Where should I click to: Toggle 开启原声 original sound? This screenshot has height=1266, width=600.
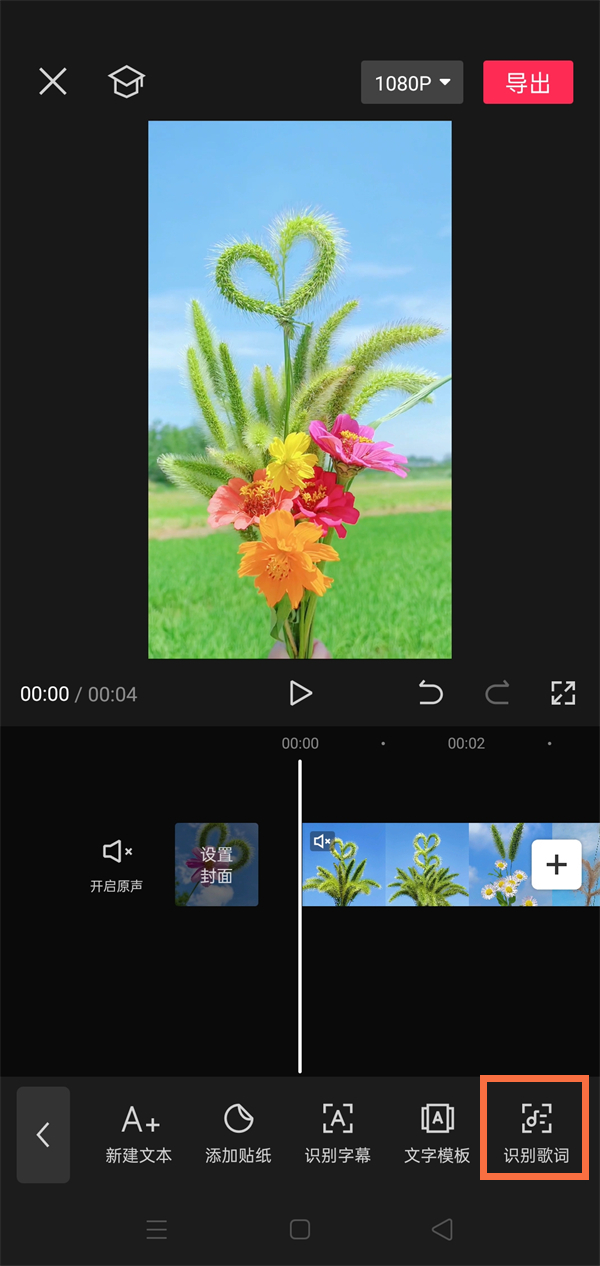coord(117,865)
